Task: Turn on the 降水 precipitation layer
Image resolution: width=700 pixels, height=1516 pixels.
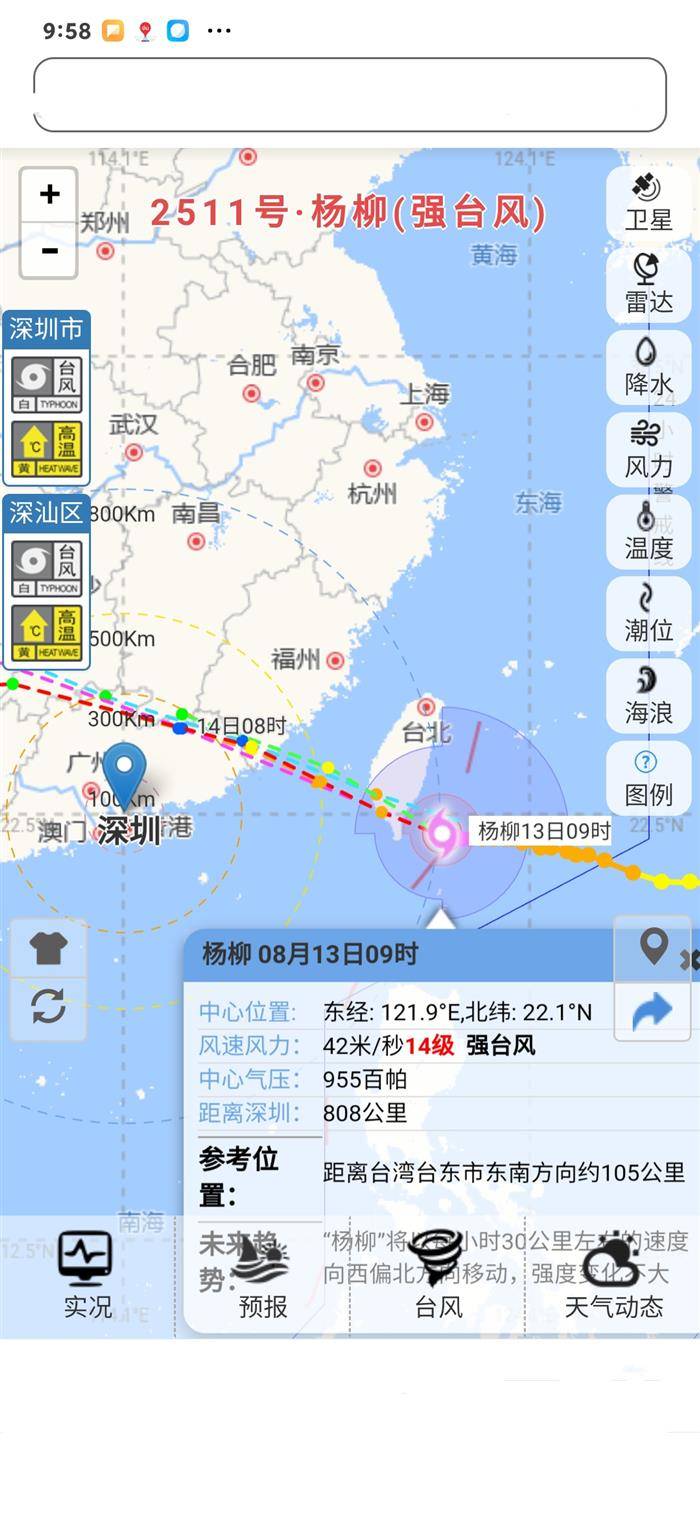Action: pyautogui.click(x=648, y=367)
